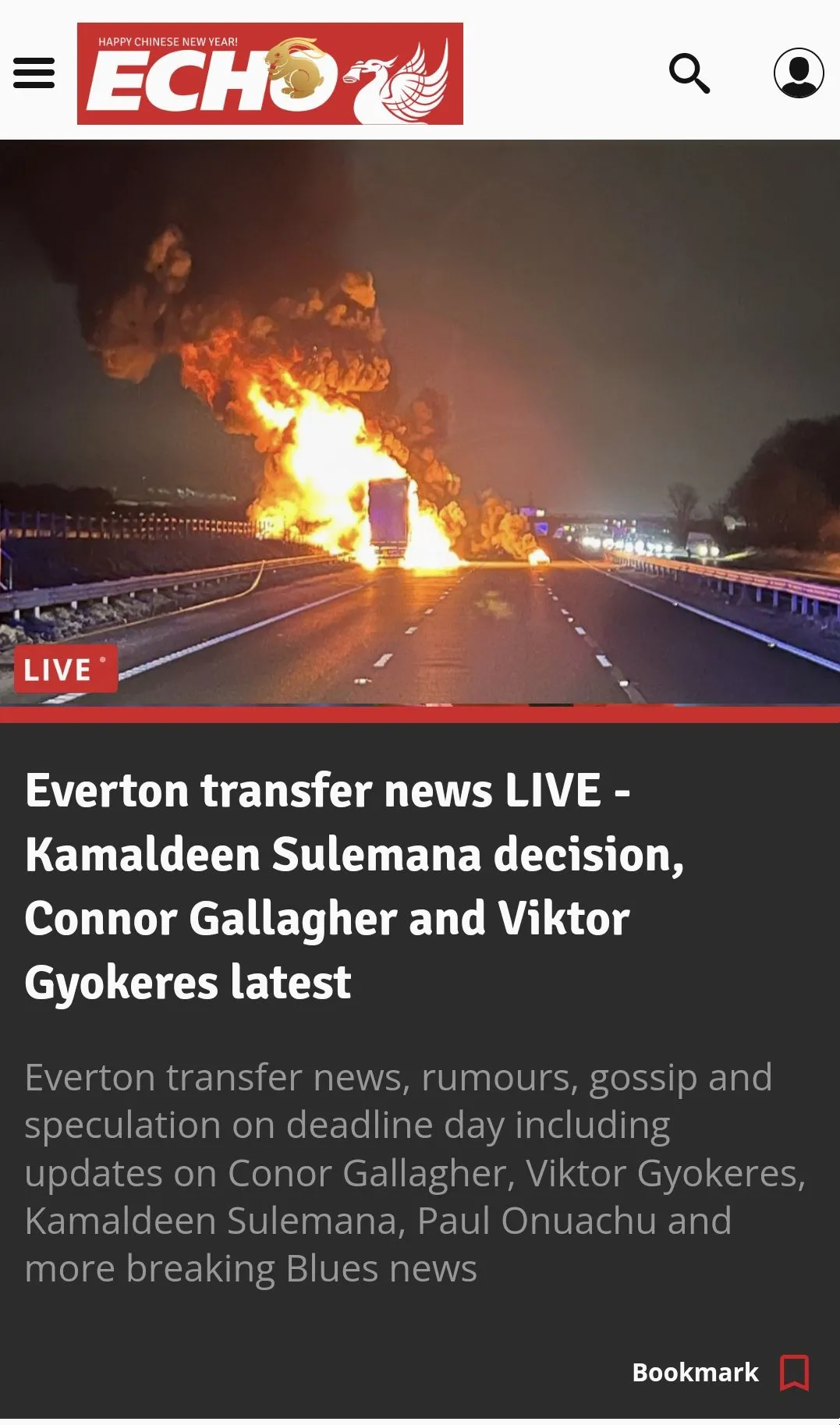Bookmark the Everton transfer news article
Screen dimensions: 840x1425
[x=794, y=1372]
